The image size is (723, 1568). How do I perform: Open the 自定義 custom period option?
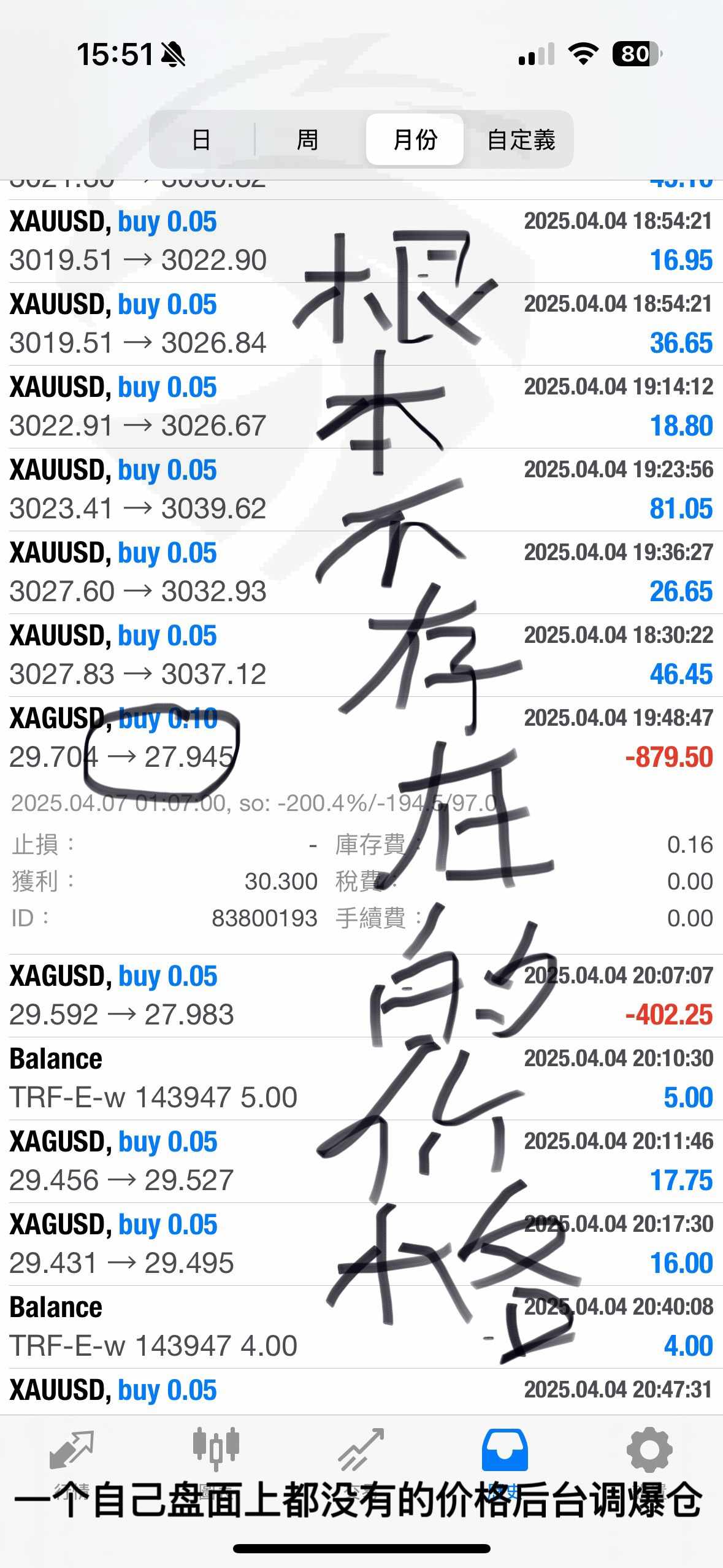pos(521,140)
